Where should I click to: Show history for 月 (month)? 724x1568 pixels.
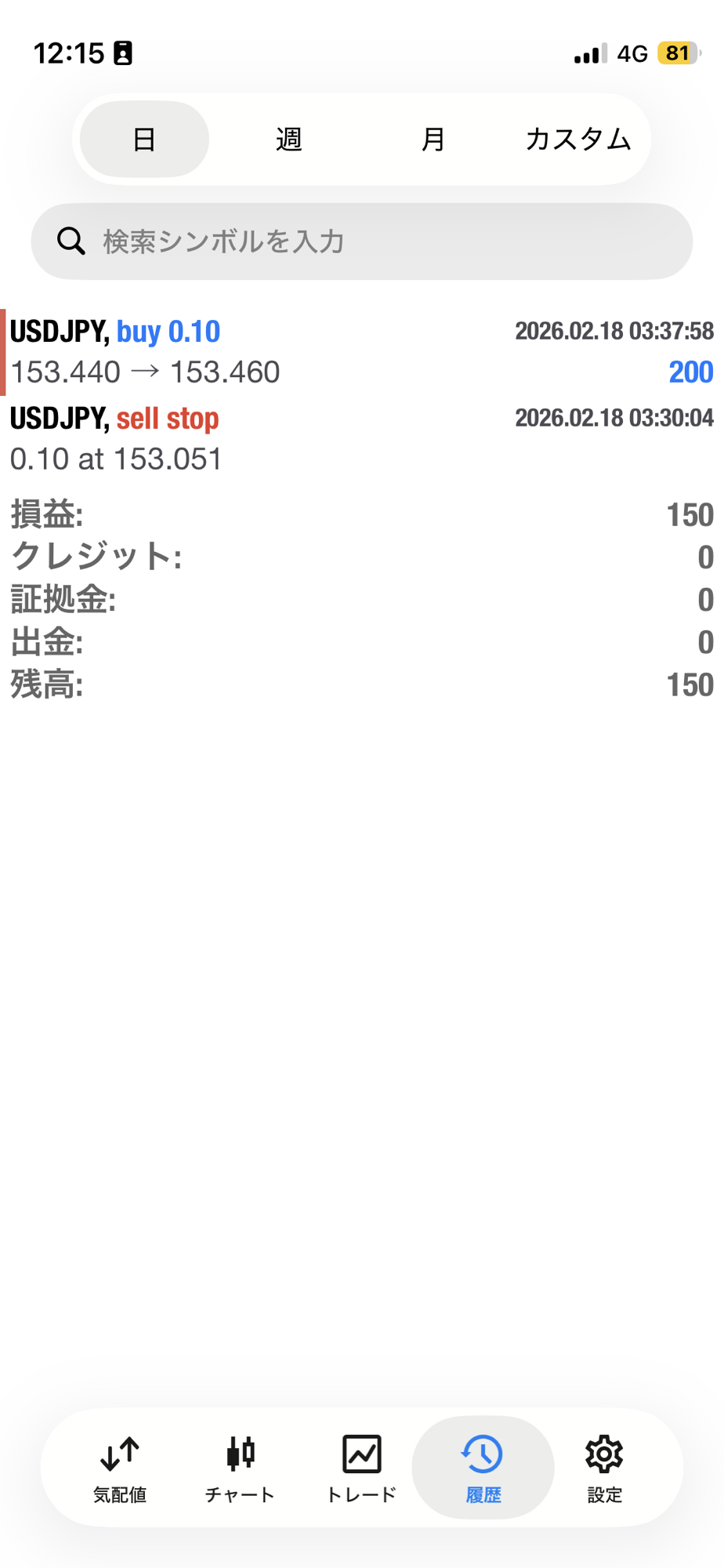pos(433,140)
